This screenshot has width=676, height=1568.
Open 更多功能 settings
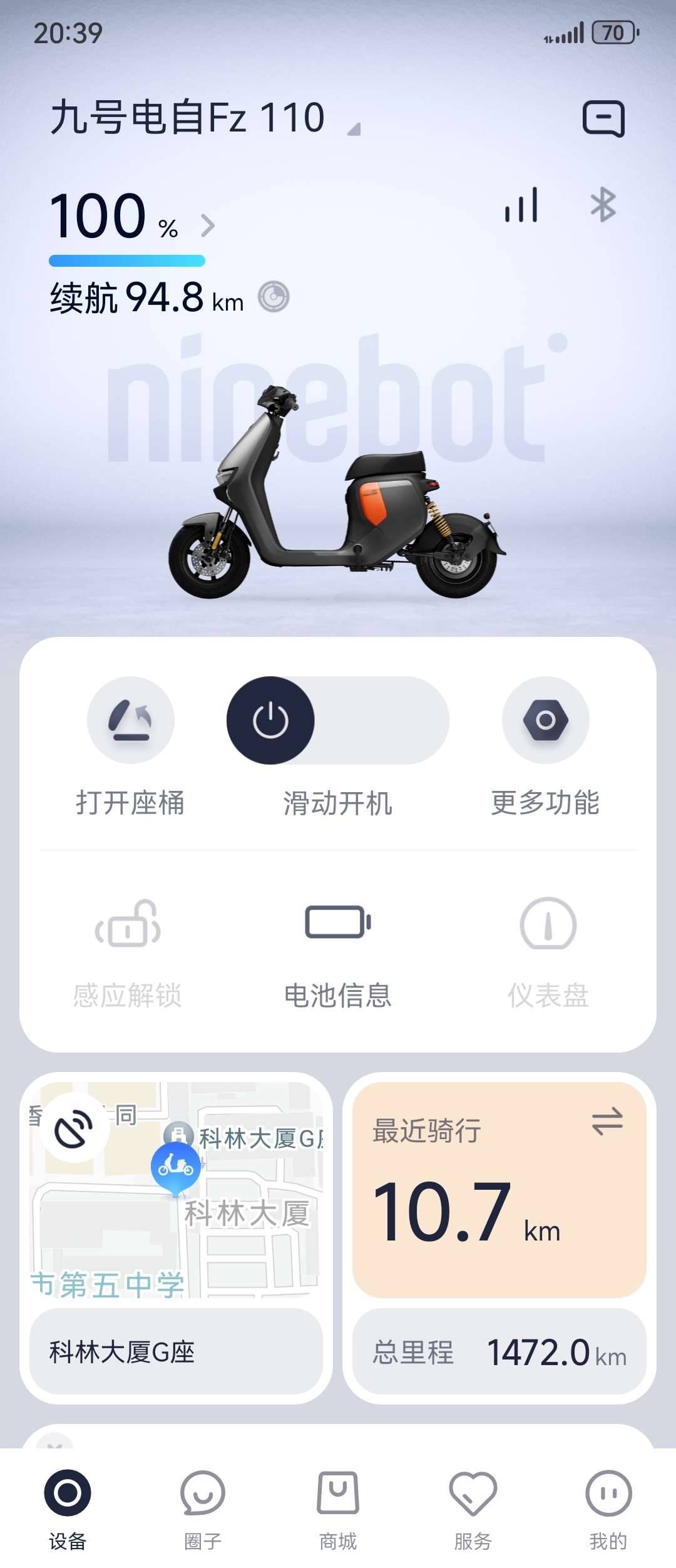545,720
